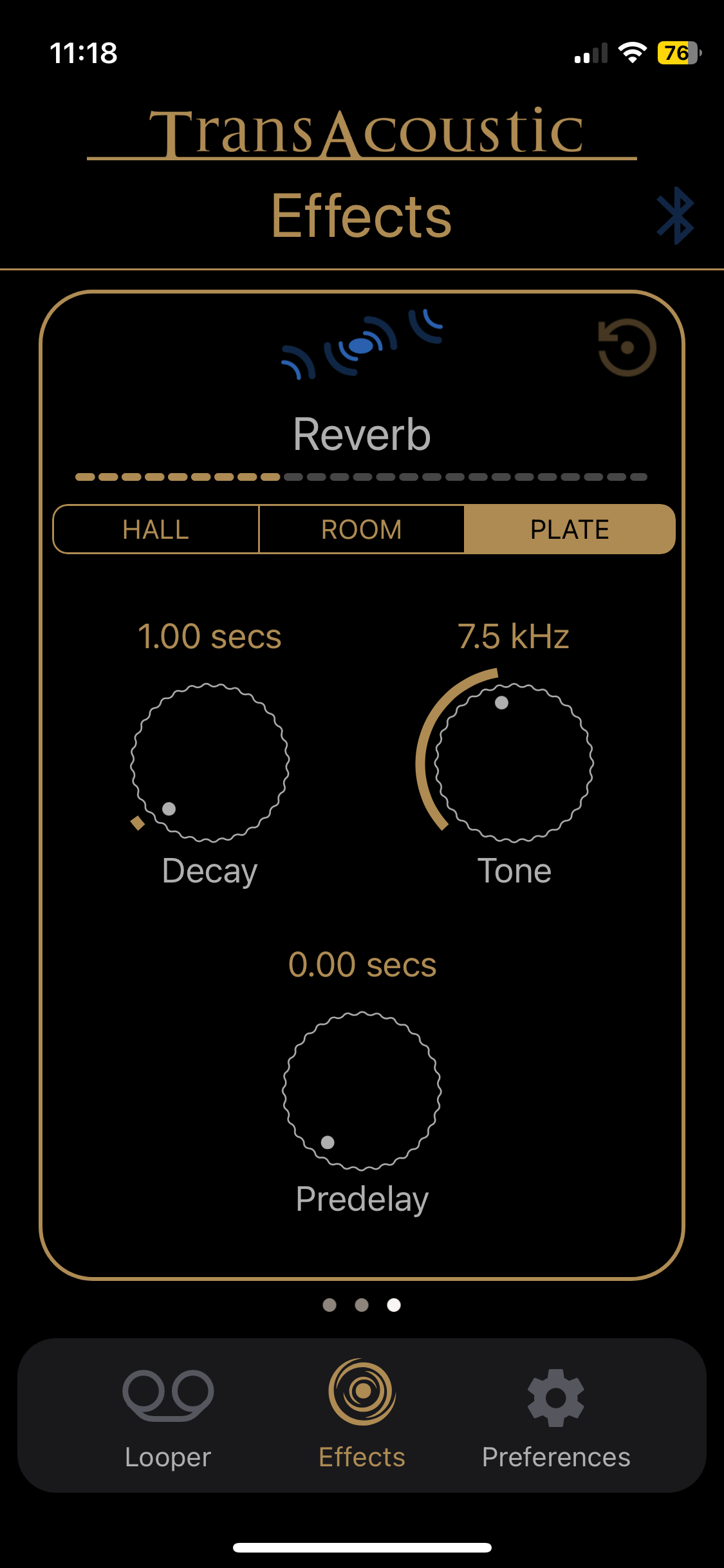
Task: Select the PLATE reverb type
Action: (x=569, y=529)
